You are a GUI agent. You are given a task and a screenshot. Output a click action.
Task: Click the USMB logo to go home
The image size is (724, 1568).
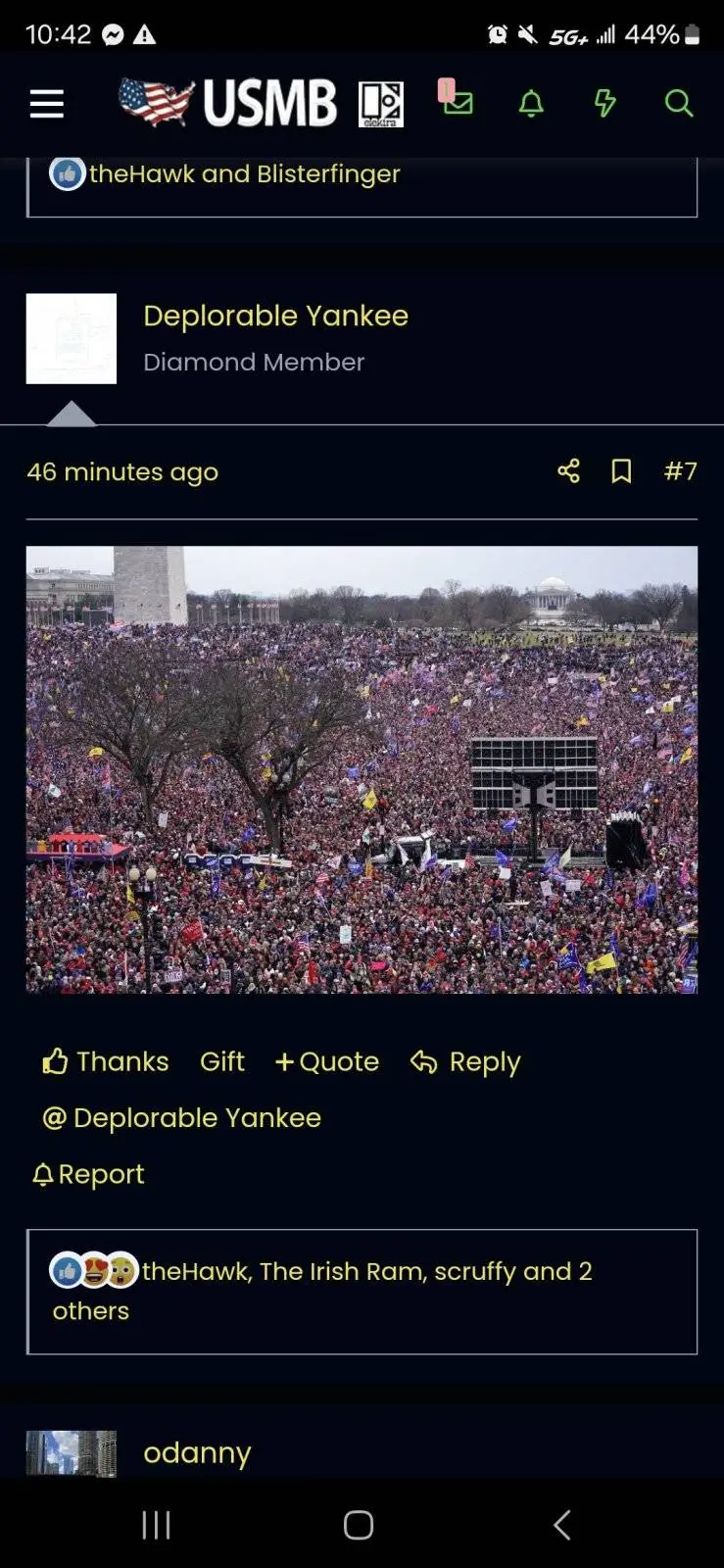point(227,101)
